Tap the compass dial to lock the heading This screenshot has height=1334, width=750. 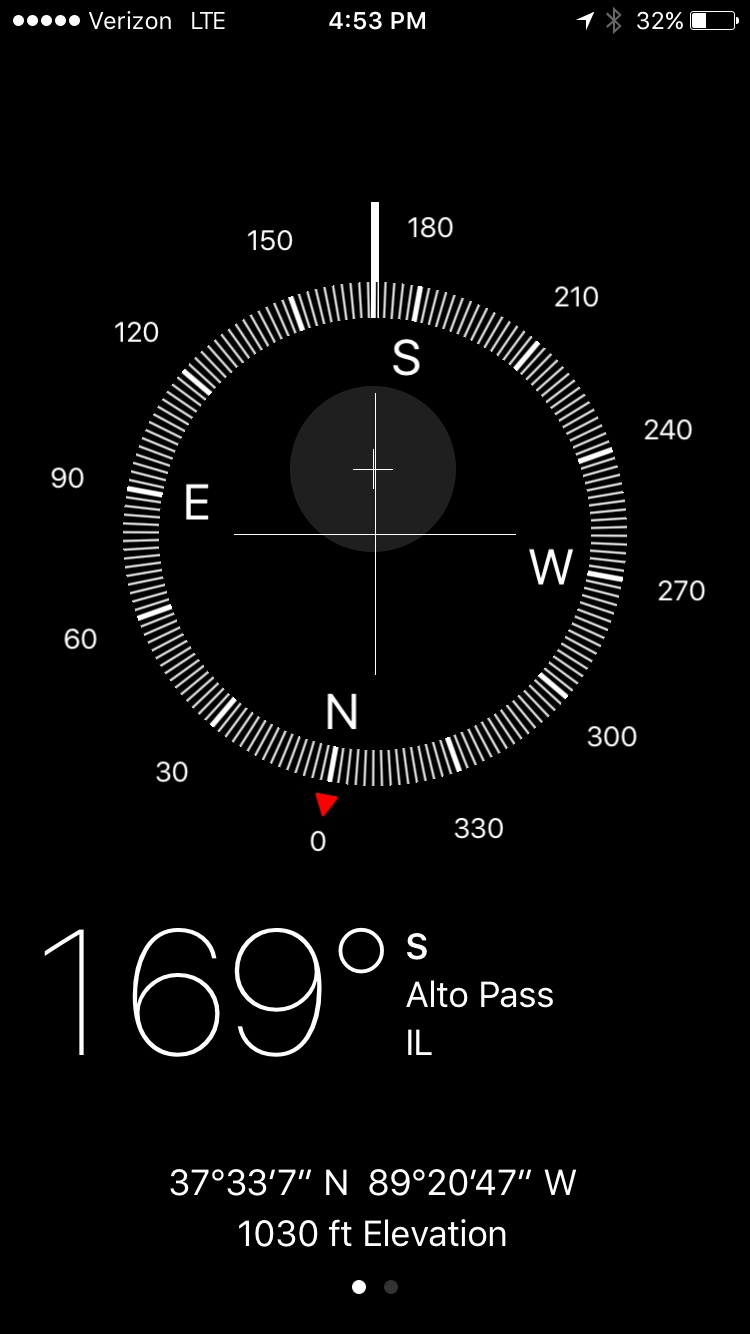click(375, 534)
